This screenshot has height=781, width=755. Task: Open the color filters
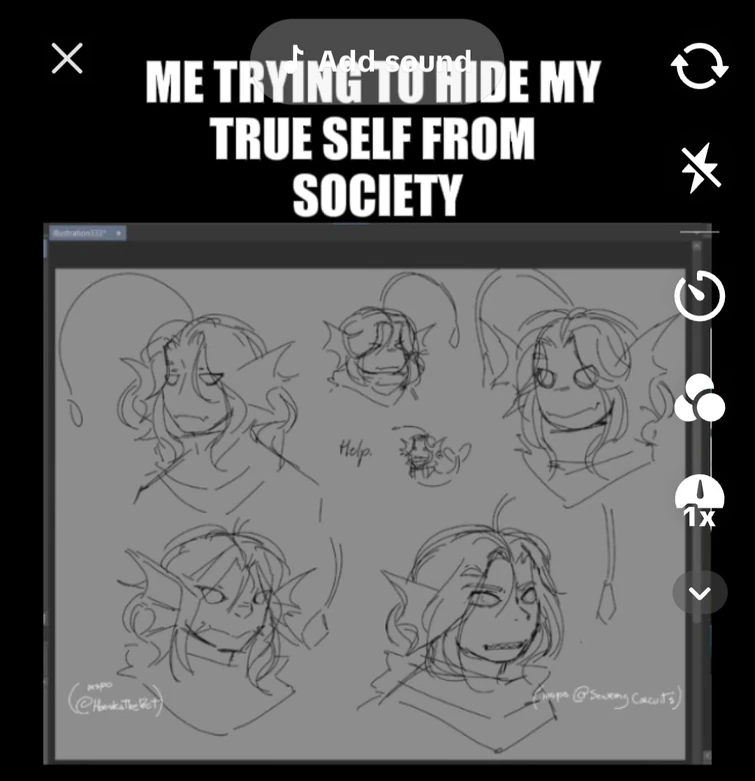click(x=699, y=399)
